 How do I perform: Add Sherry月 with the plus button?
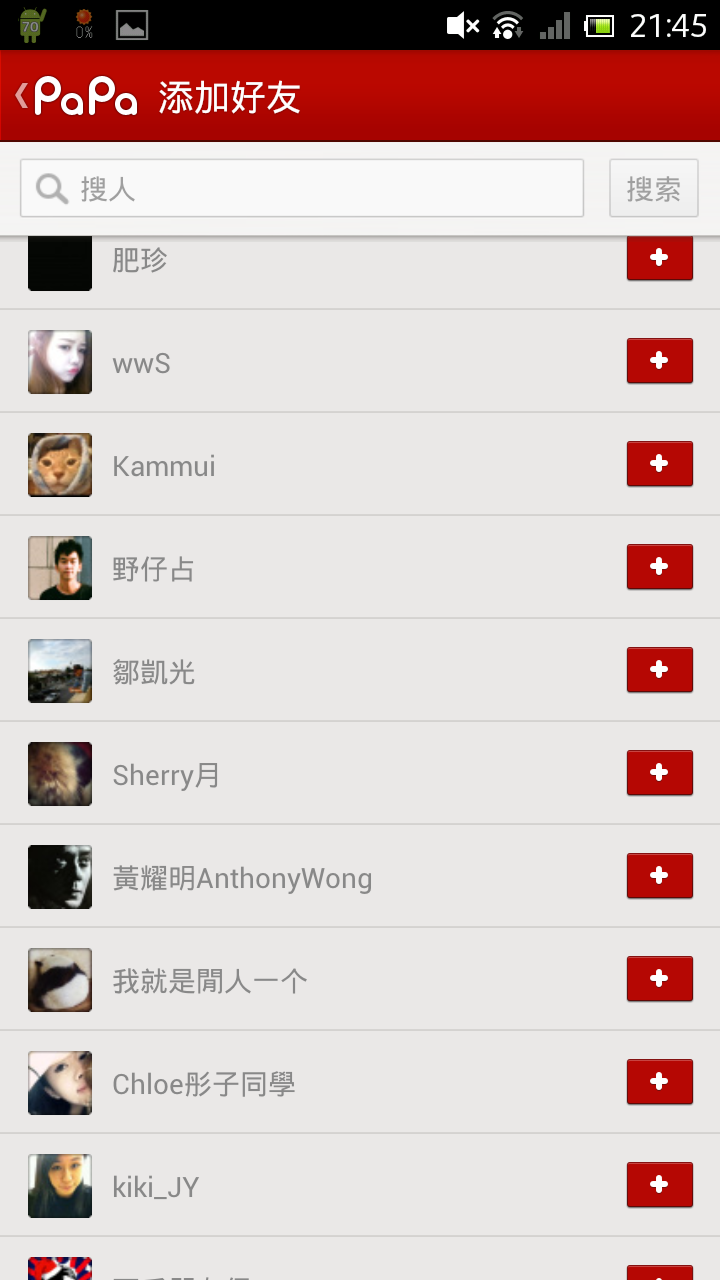(659, 773)
